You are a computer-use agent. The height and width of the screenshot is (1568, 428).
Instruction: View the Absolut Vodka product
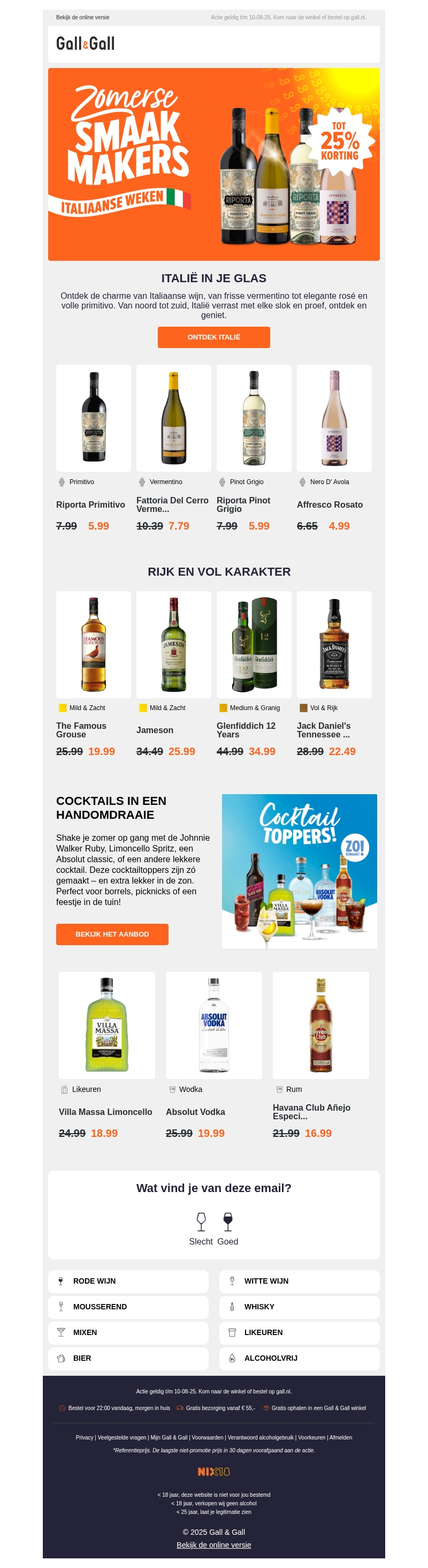point(213,1025)
